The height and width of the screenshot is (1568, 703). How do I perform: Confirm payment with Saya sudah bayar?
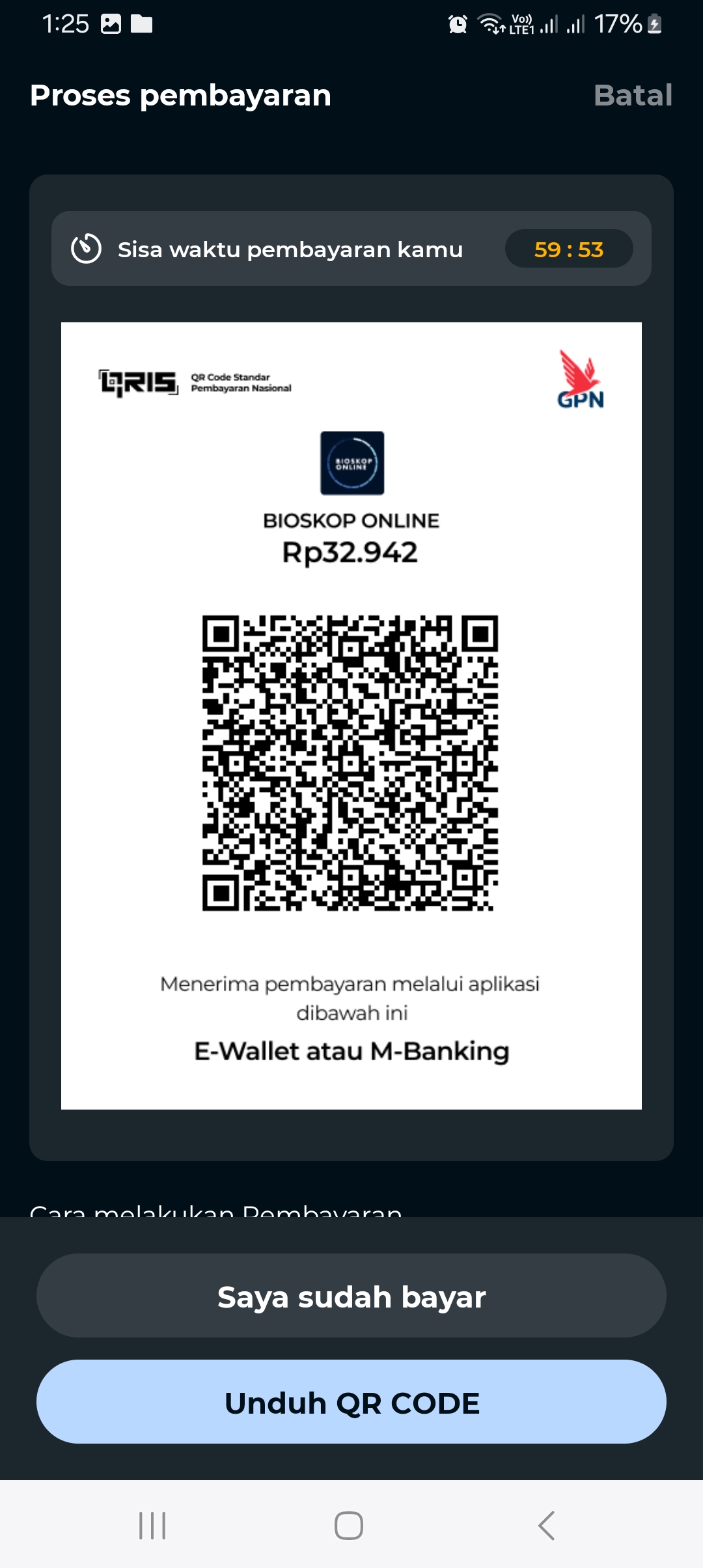[351, 1296]
